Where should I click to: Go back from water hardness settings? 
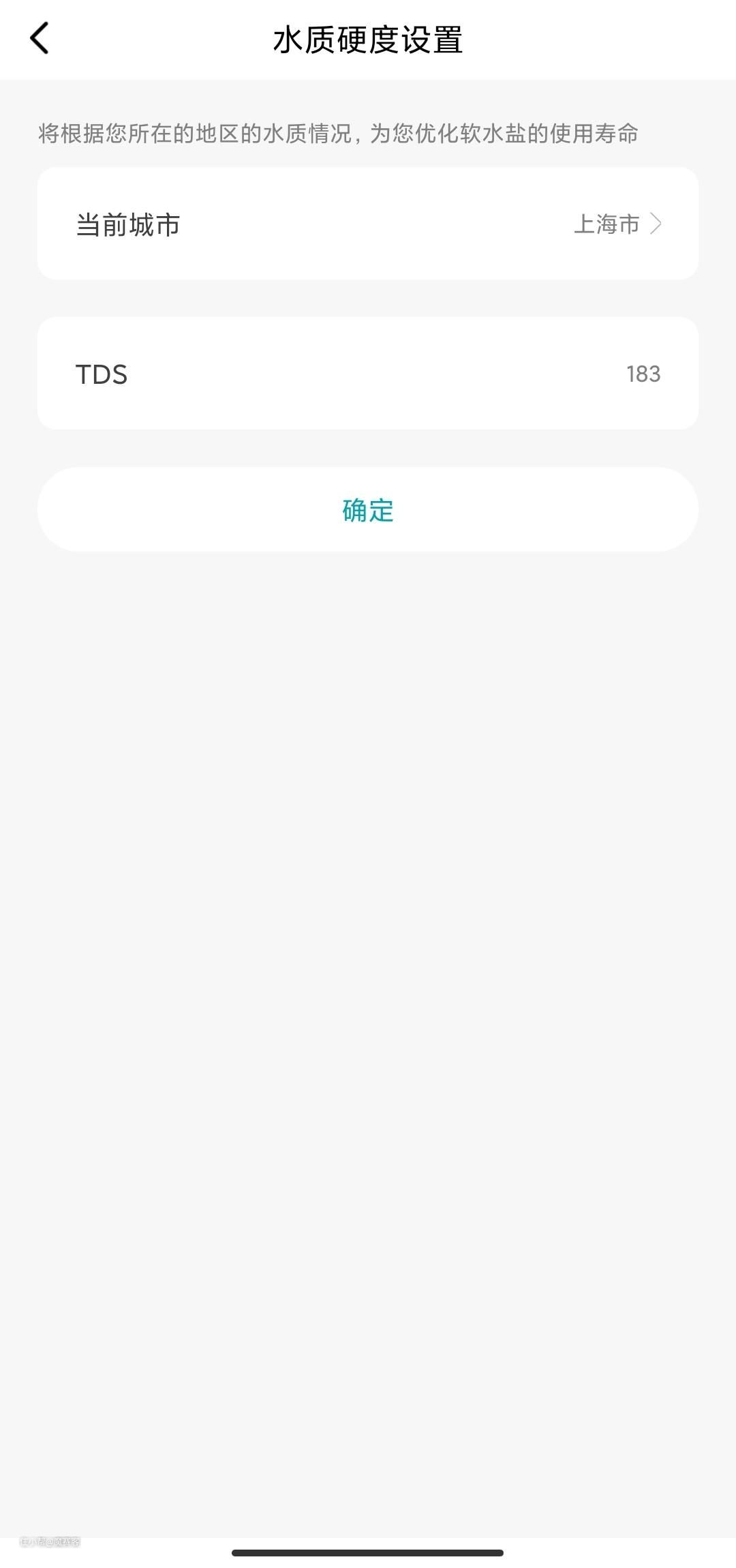pos(40,38)
